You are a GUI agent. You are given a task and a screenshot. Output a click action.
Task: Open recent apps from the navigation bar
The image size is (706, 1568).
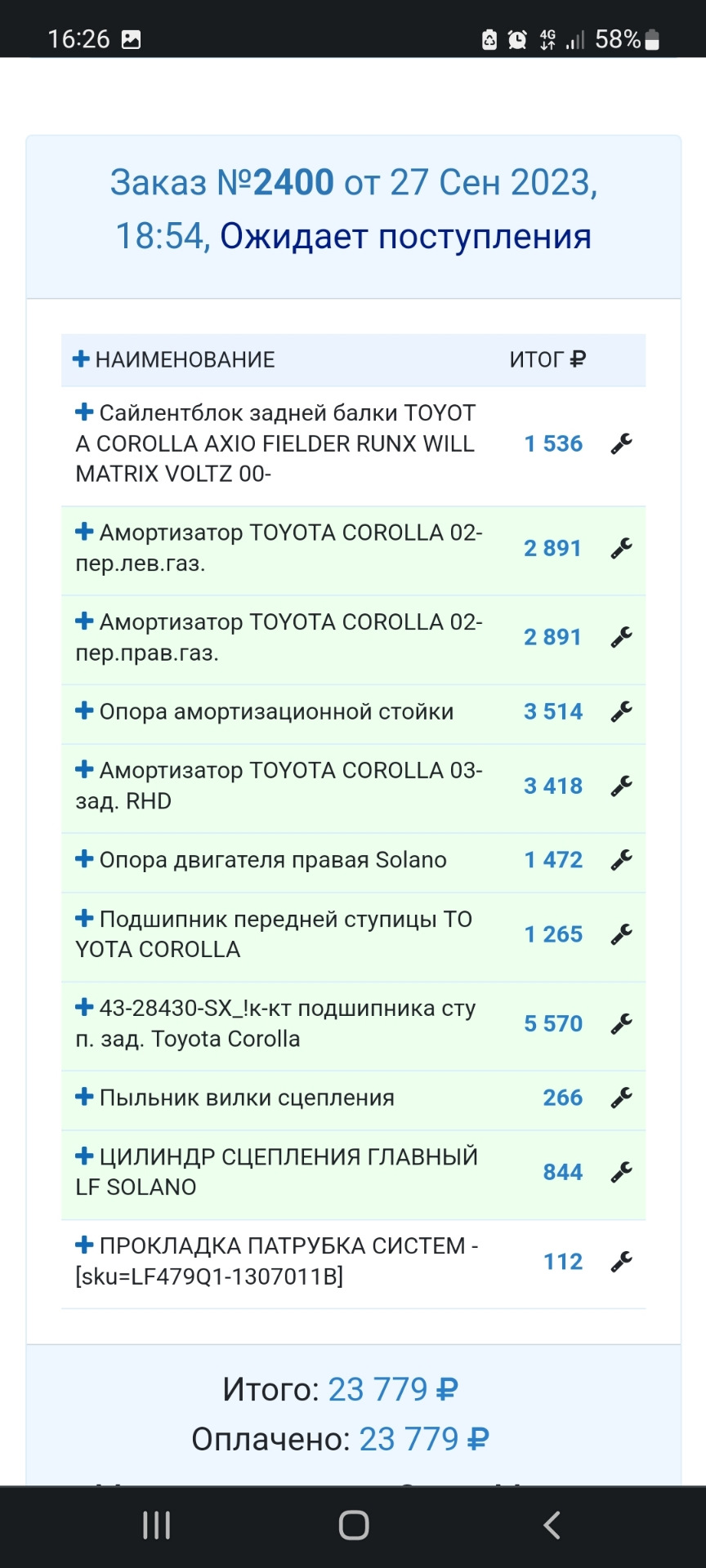click(155, 1524)
